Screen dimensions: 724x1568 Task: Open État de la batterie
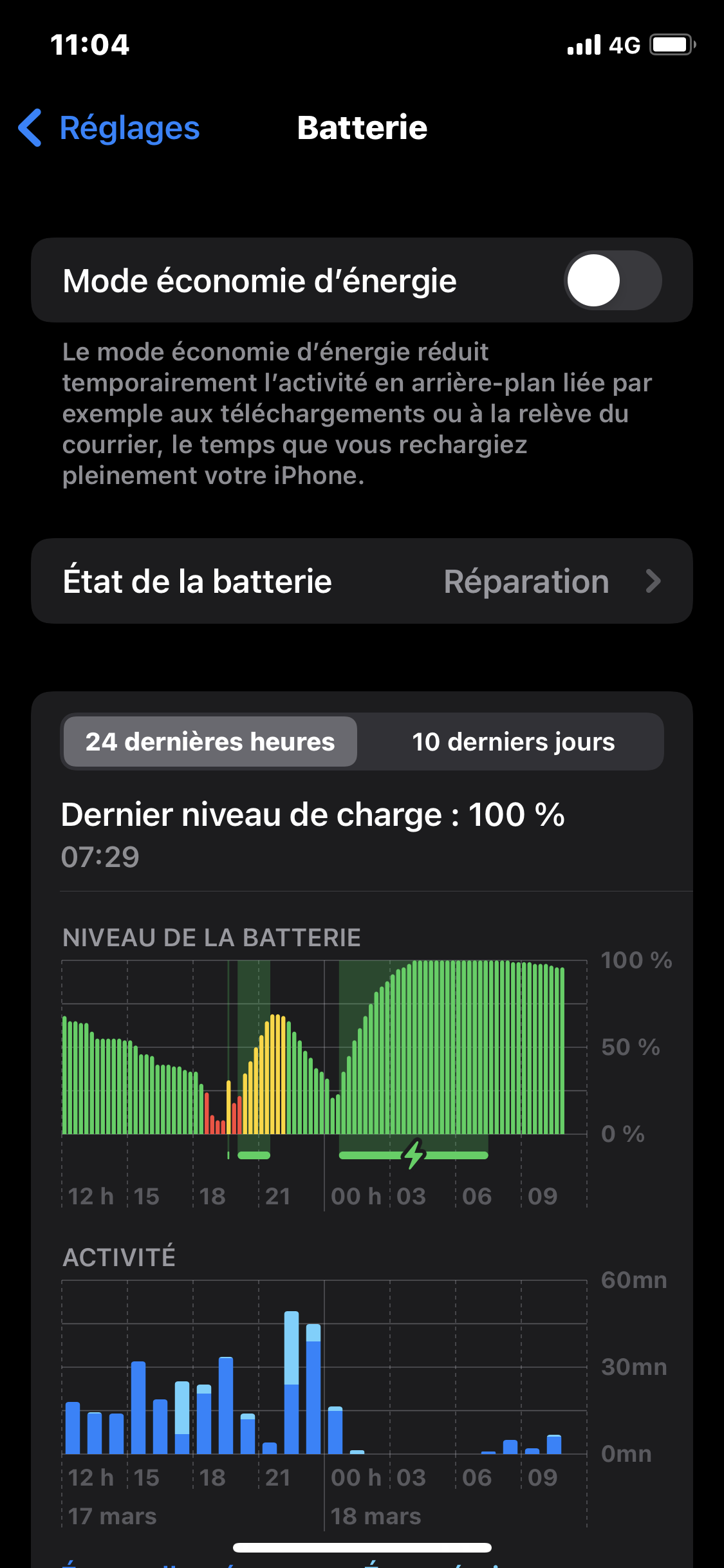tap(362, 581)
